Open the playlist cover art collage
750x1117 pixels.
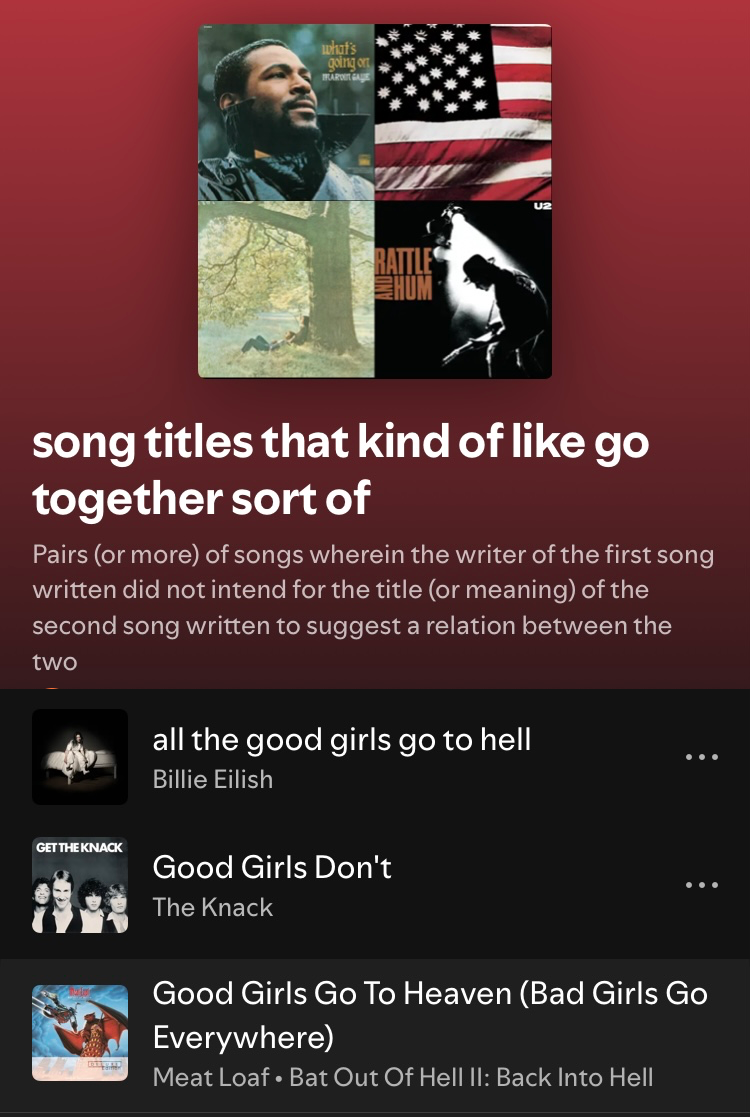[375, 201]
